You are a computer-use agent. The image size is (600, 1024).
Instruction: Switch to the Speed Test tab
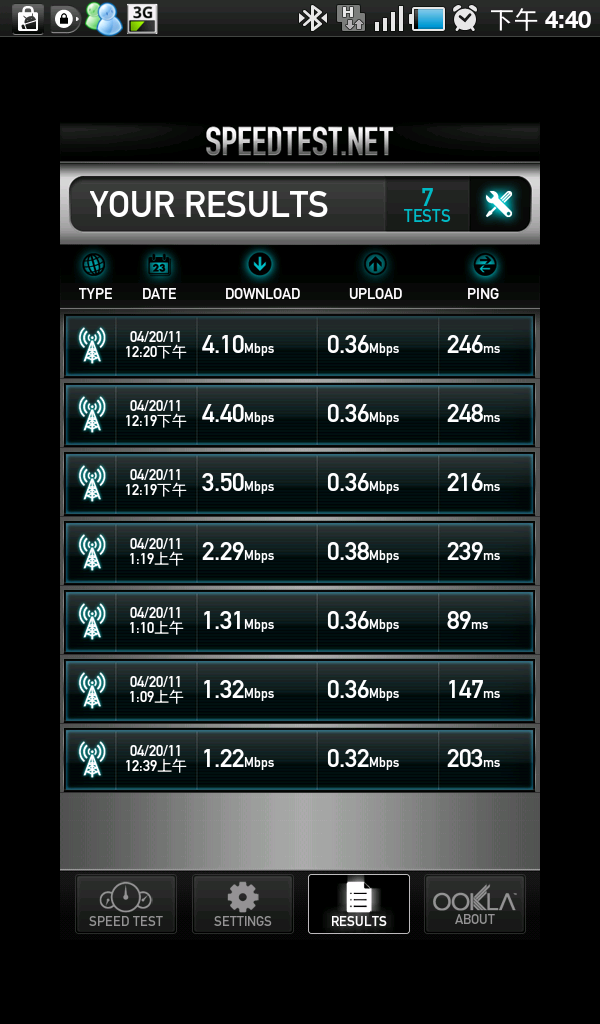pos(126,904)
